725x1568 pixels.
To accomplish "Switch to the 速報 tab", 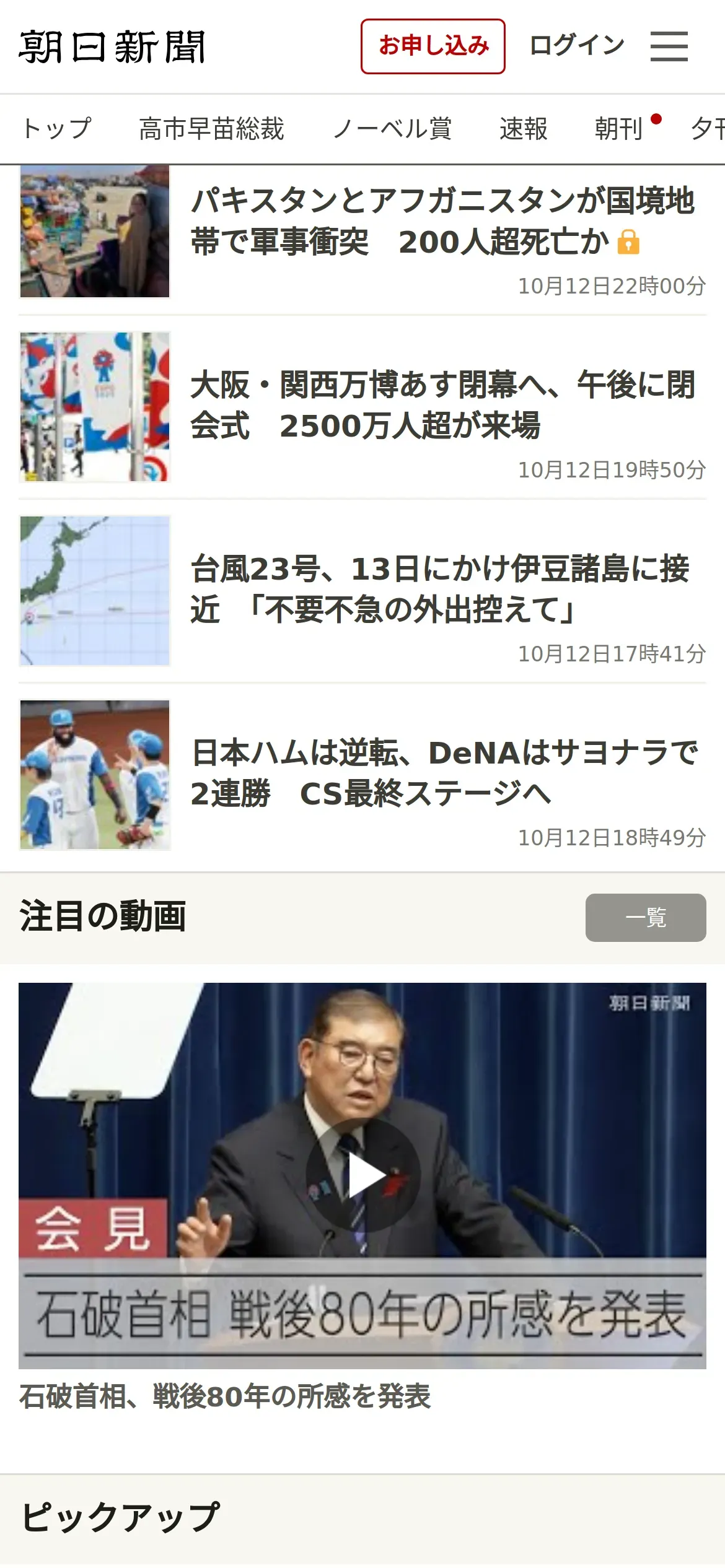I will (523, 129).
